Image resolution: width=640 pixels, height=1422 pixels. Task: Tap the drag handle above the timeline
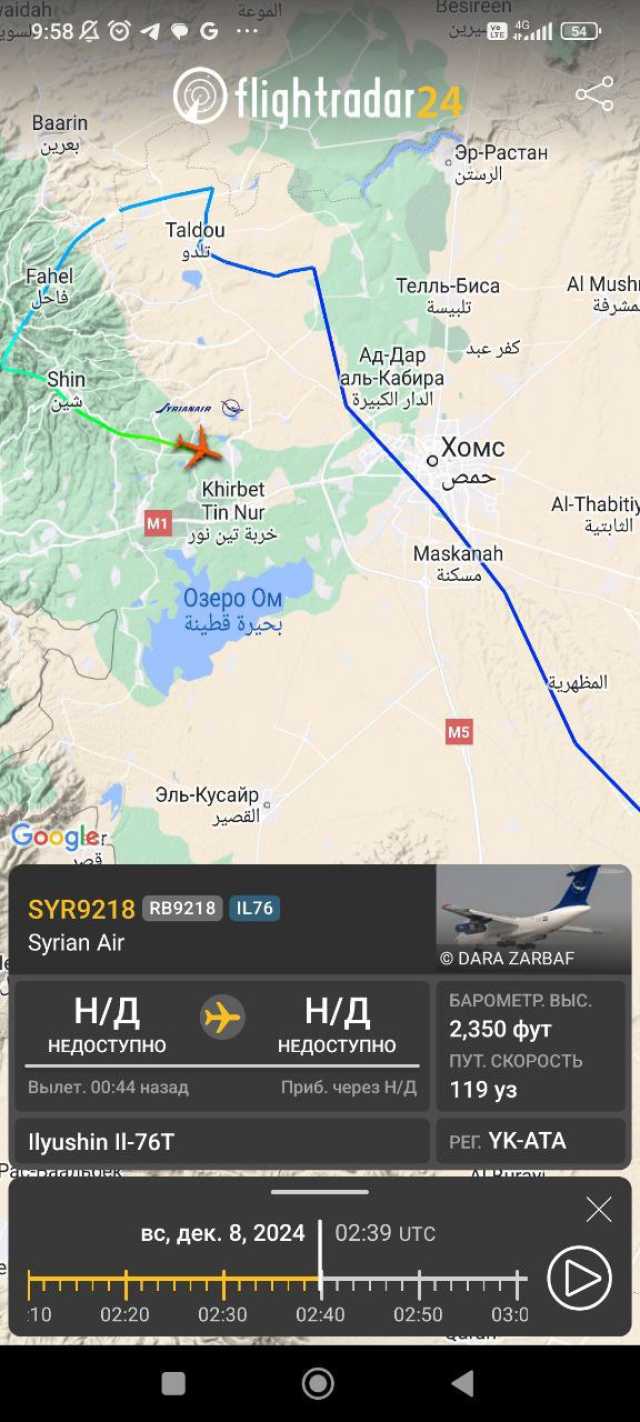click(x=320, y=1192)
